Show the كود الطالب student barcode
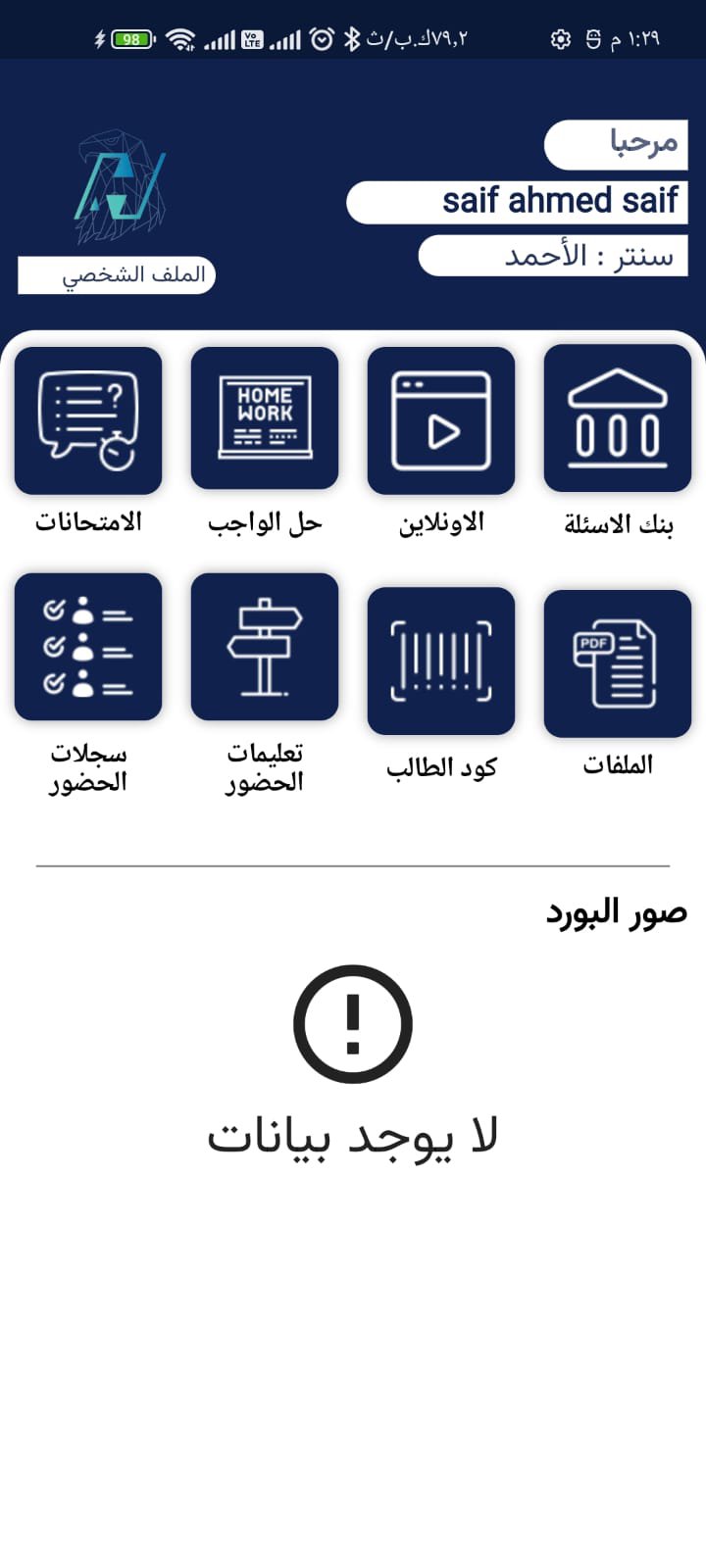 (441, 661)
